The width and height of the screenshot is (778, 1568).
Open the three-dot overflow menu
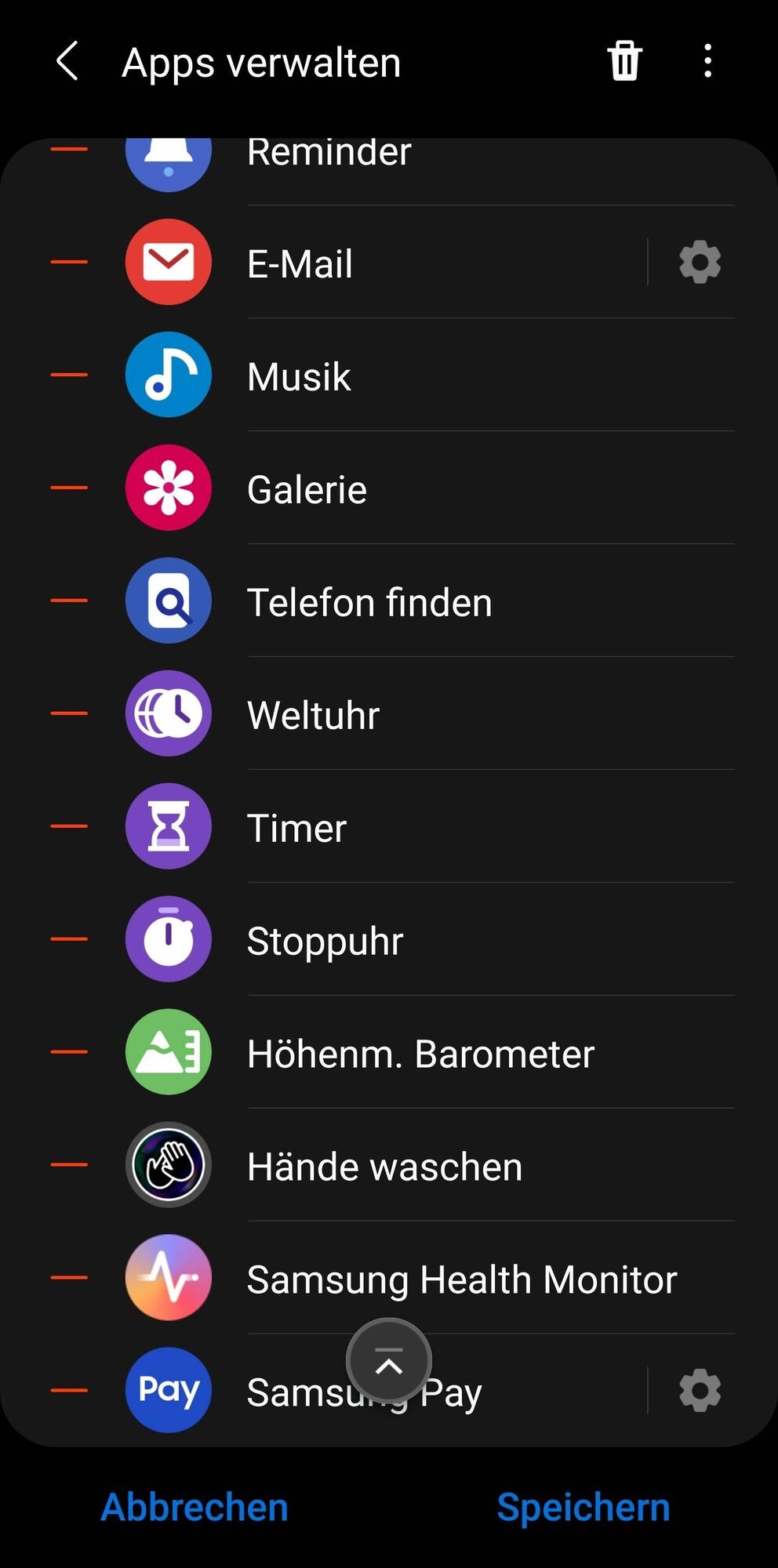click(707, 61)
